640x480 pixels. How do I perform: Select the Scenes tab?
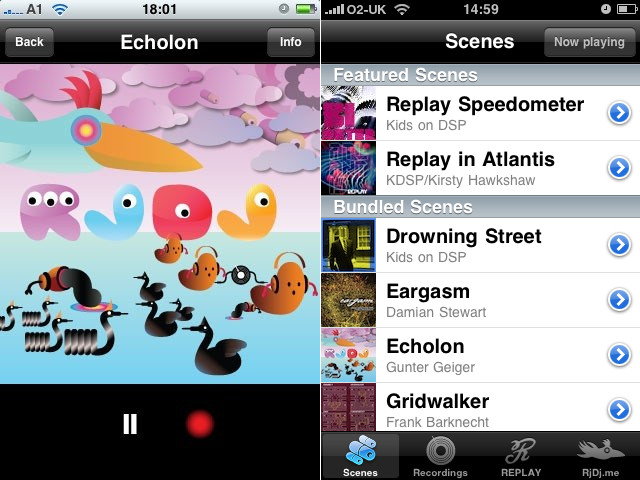pyautogui.click(x=360, y=456)
